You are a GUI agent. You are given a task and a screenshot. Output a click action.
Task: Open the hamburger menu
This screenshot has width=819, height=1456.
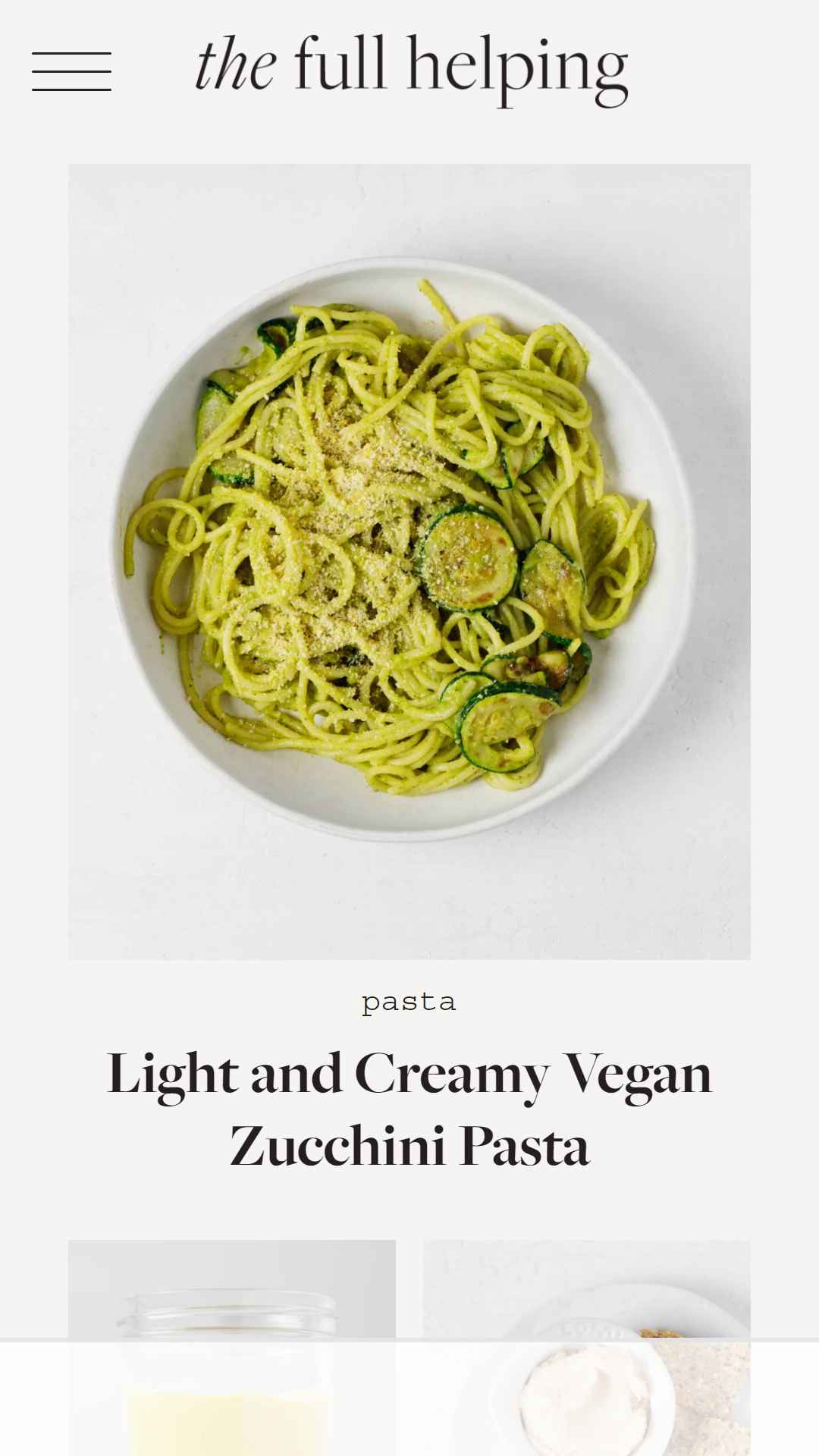click(x=71, y=71)
